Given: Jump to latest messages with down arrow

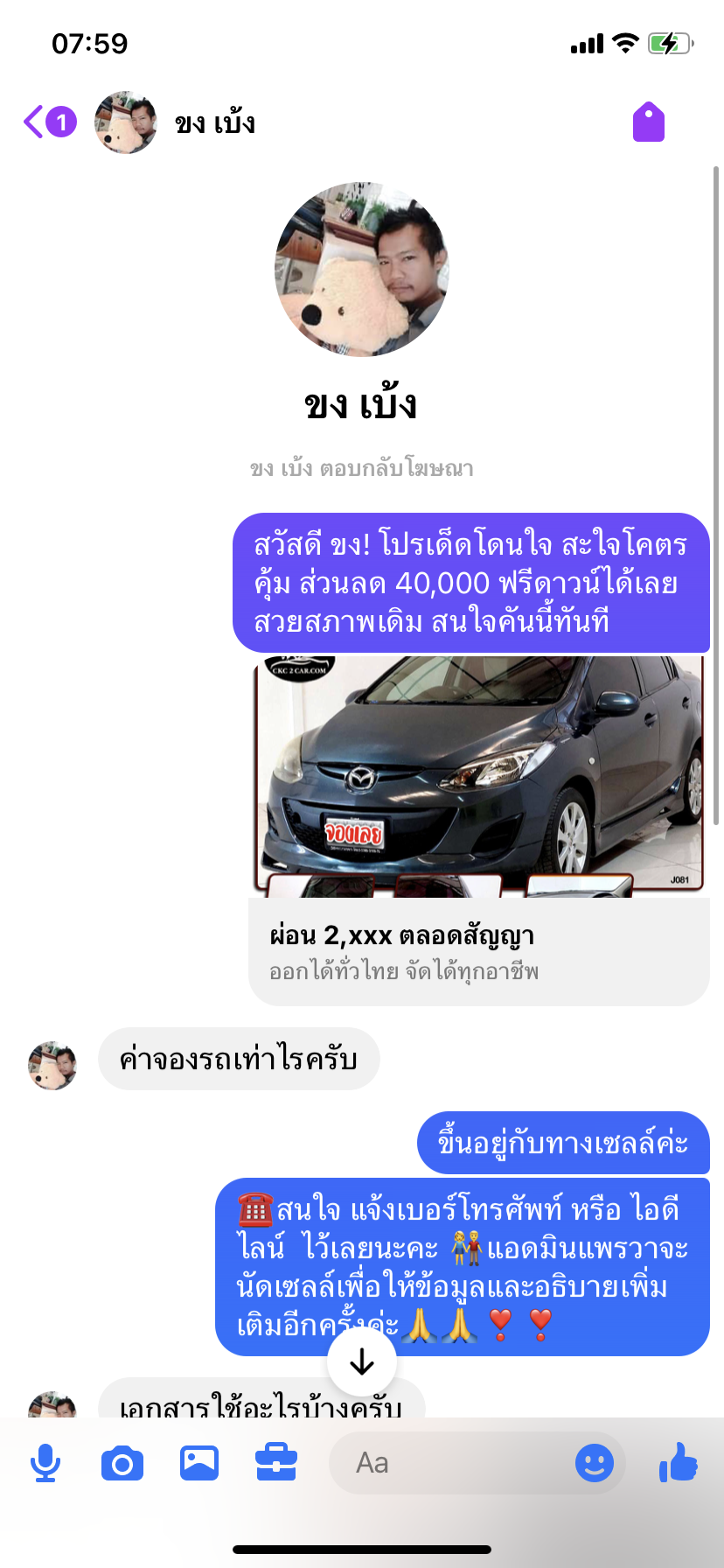Looking at the screenshot, I should pos(361,1362).
